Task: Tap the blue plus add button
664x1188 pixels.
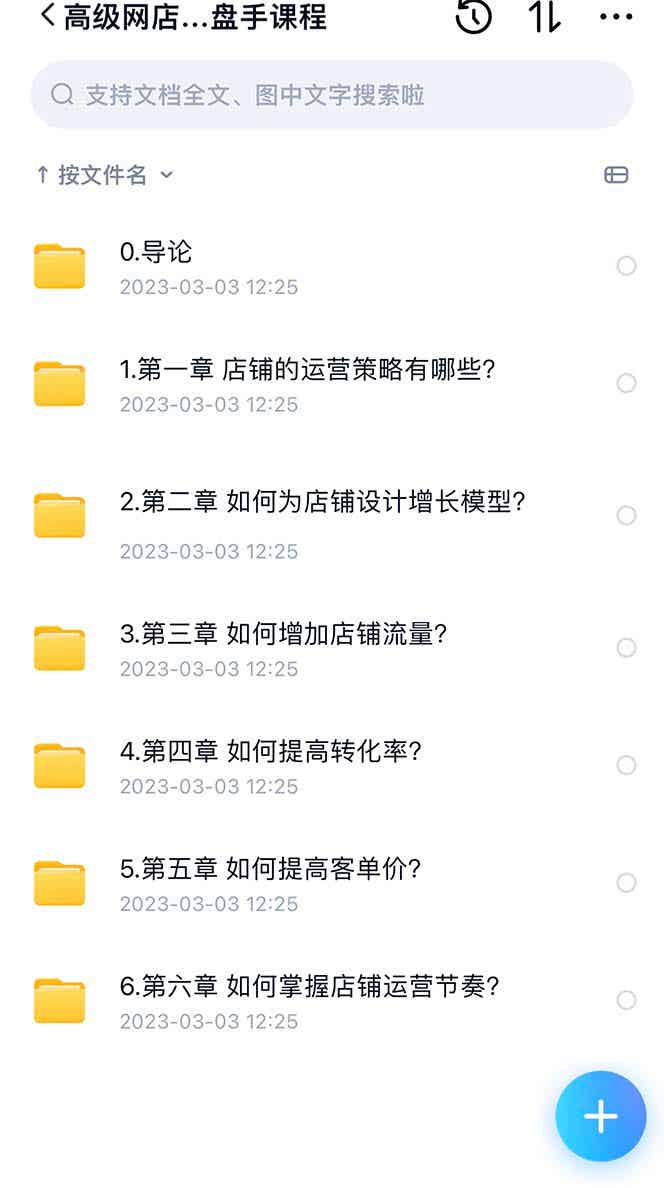Action: pyautogui.click(x=600, y=1116)
